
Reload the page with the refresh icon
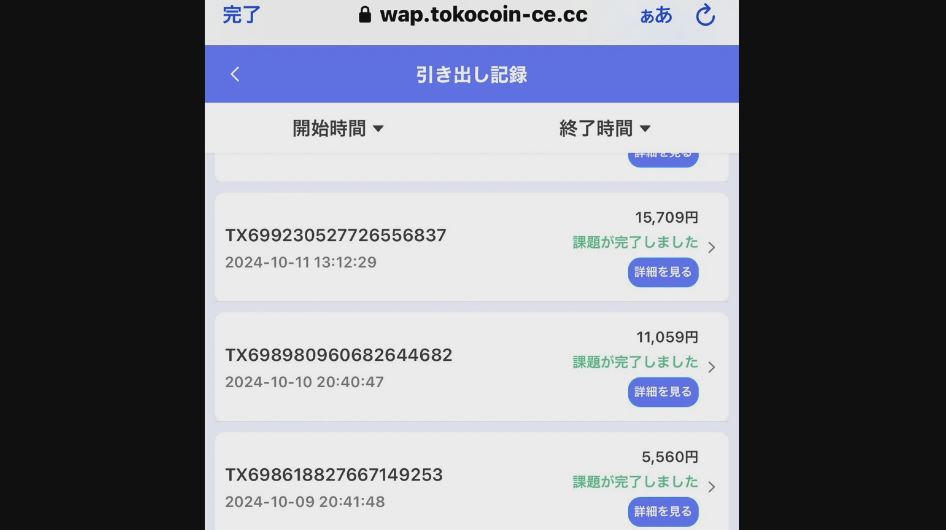[706, 15]
